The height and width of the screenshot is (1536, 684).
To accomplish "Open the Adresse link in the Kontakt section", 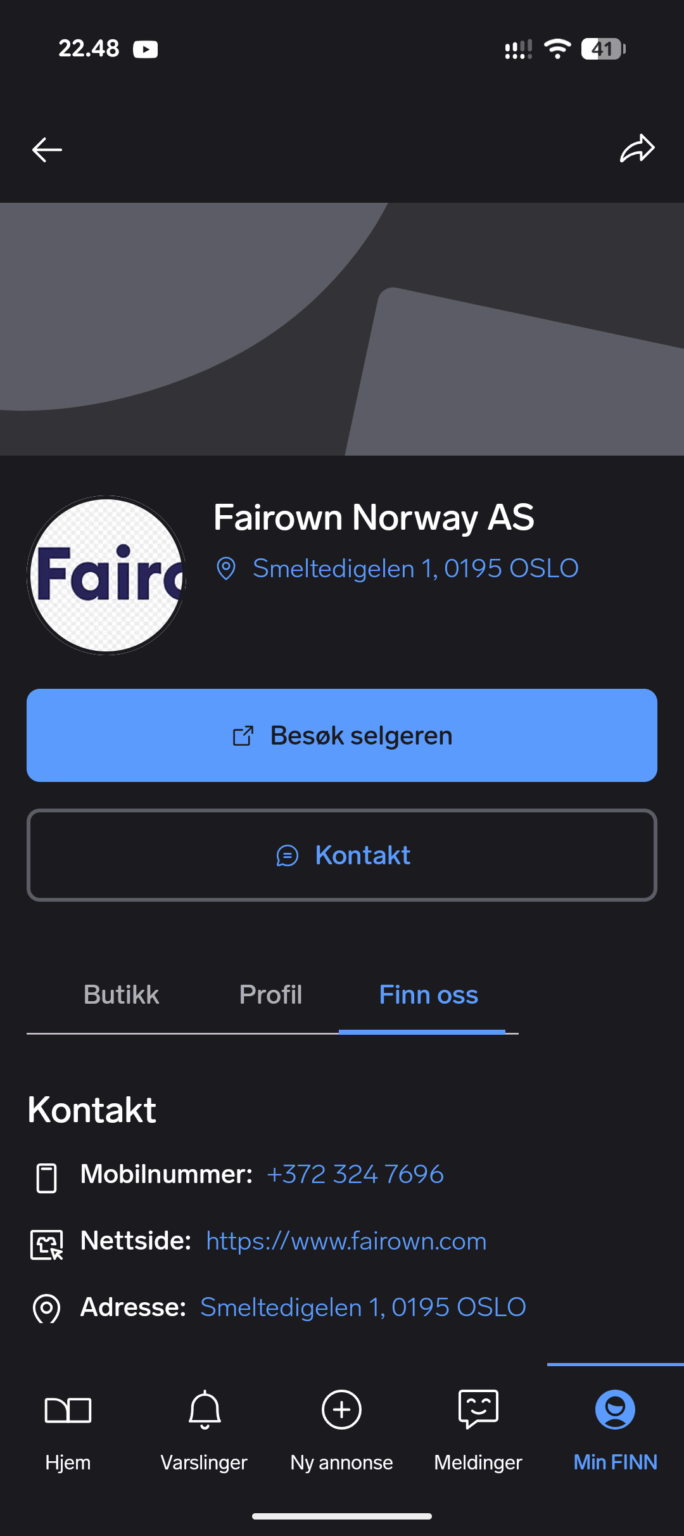I will 363,1307.
